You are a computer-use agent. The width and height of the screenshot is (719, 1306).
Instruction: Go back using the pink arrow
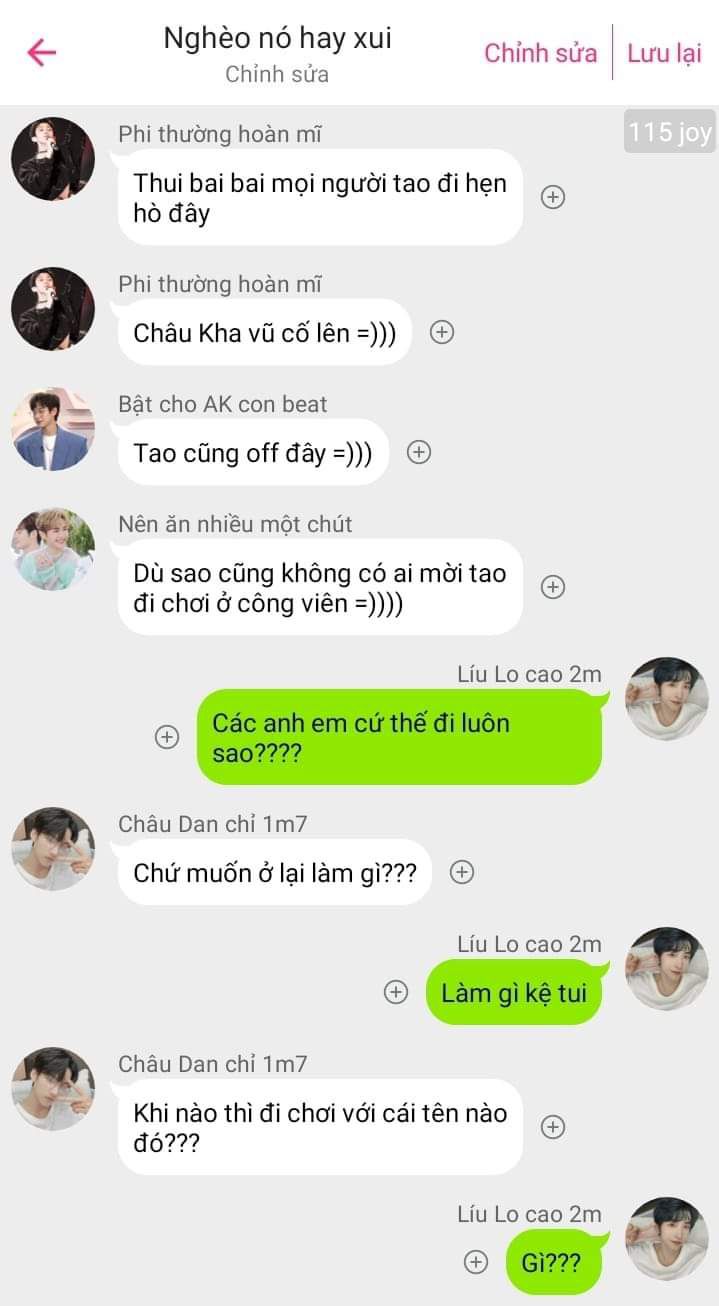[42, 52]
